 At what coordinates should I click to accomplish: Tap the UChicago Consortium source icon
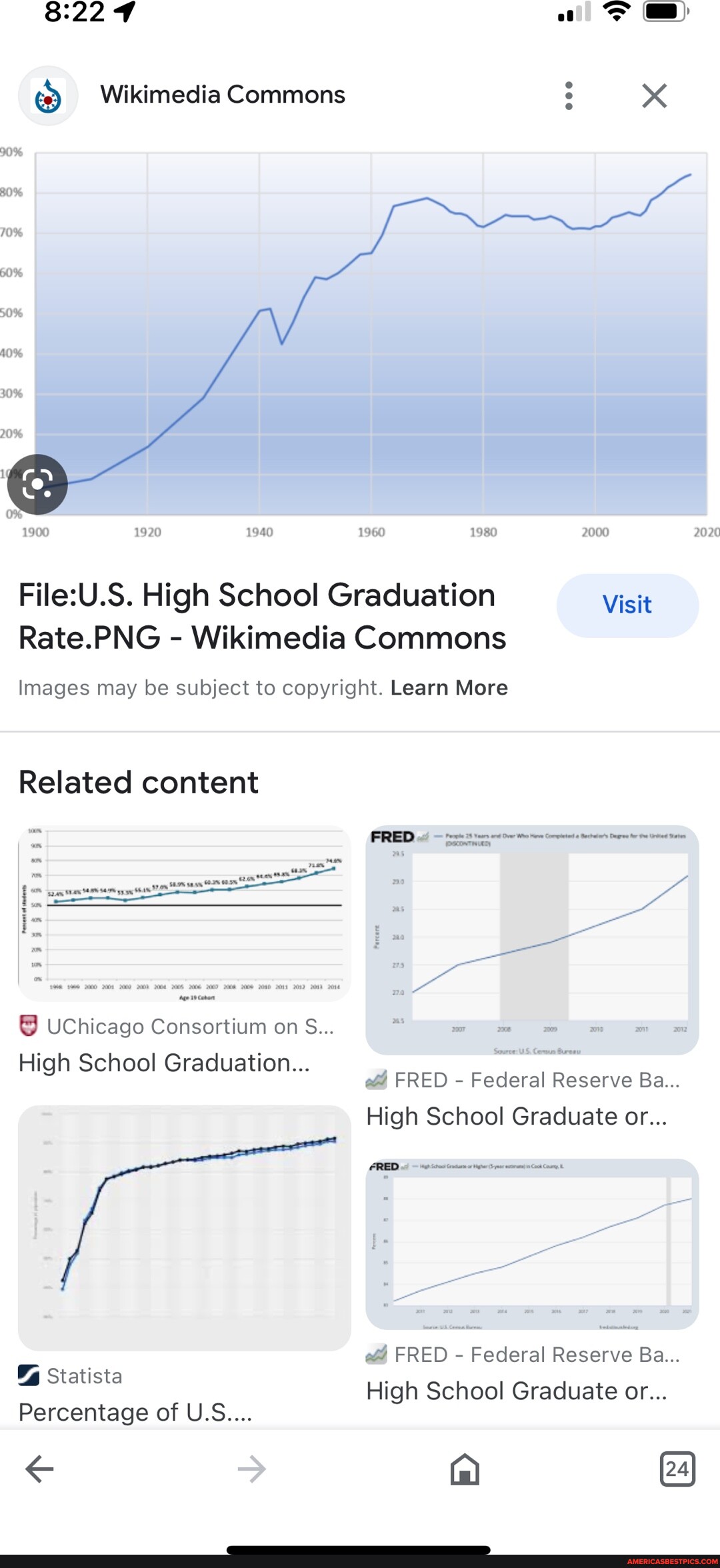tap(27, 1026)
